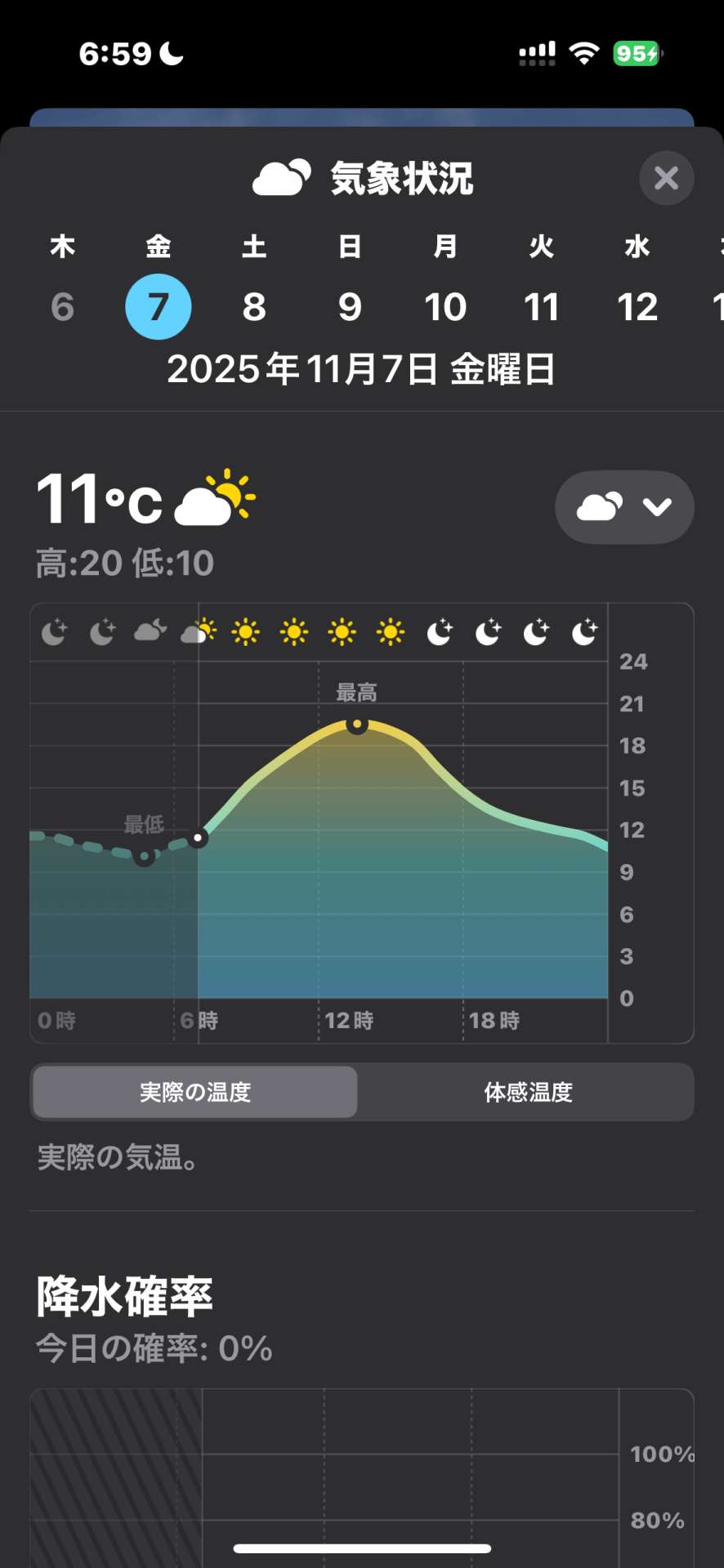
Task: Open the weather condition type dropdown
Action: tap(624, 507)
